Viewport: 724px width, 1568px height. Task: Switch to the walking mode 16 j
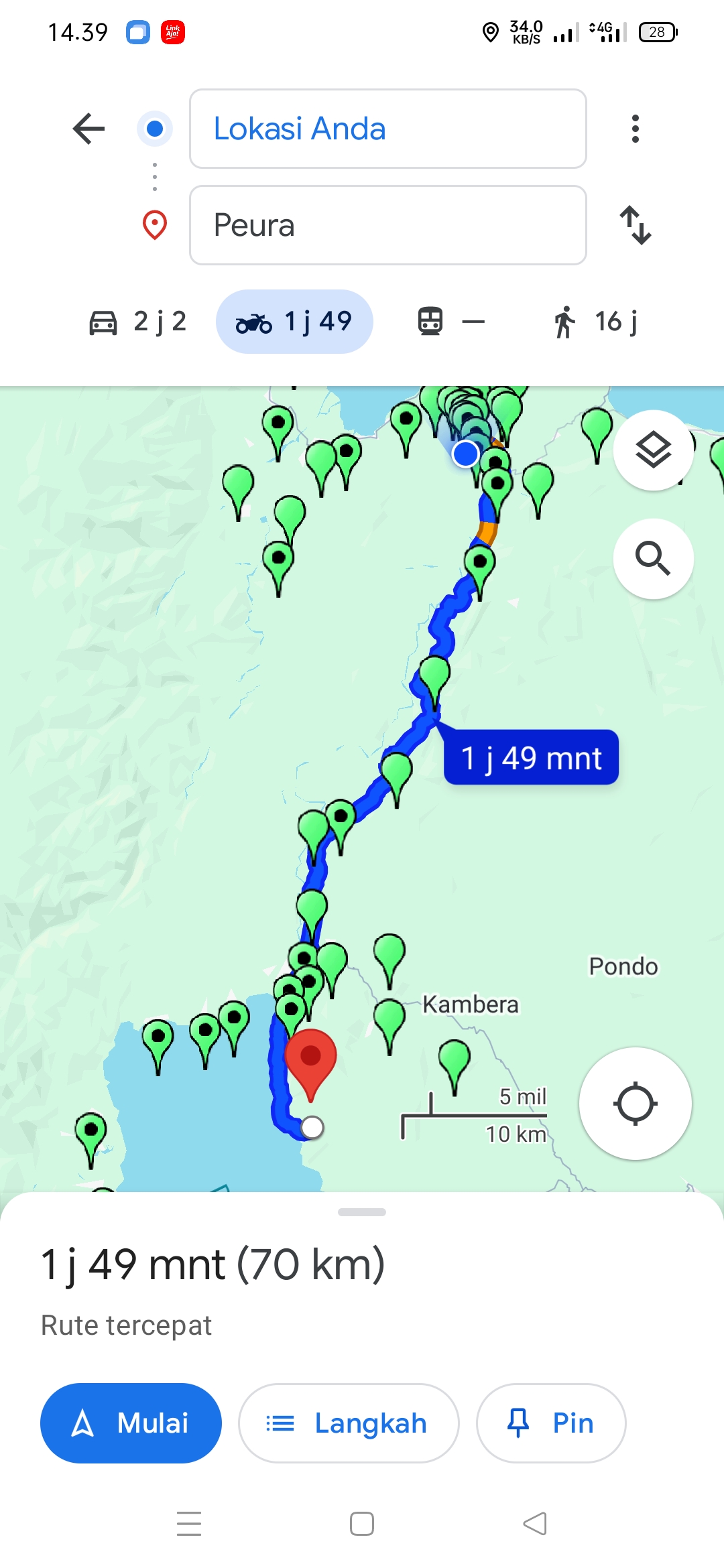[x=595, y=322]
